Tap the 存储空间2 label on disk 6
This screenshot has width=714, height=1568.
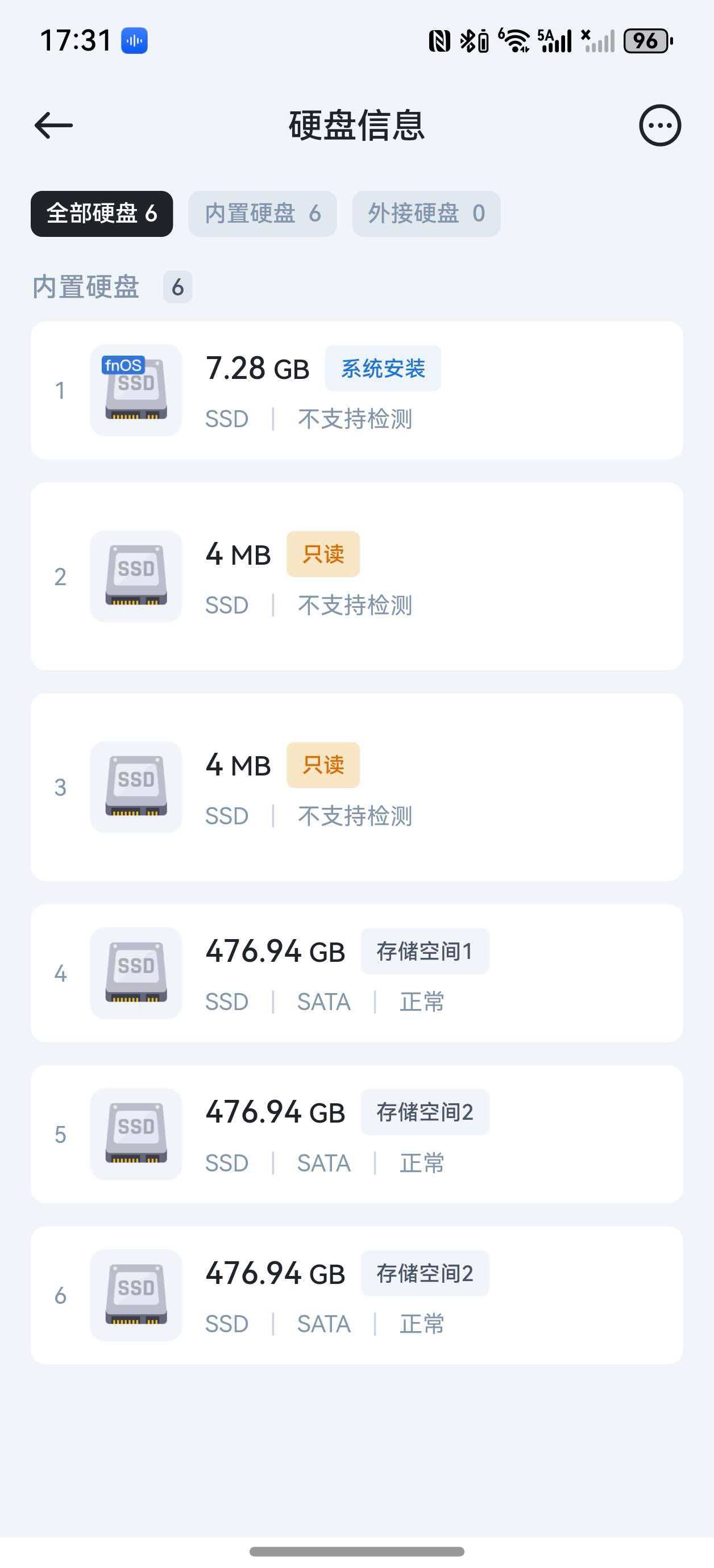424,1273
